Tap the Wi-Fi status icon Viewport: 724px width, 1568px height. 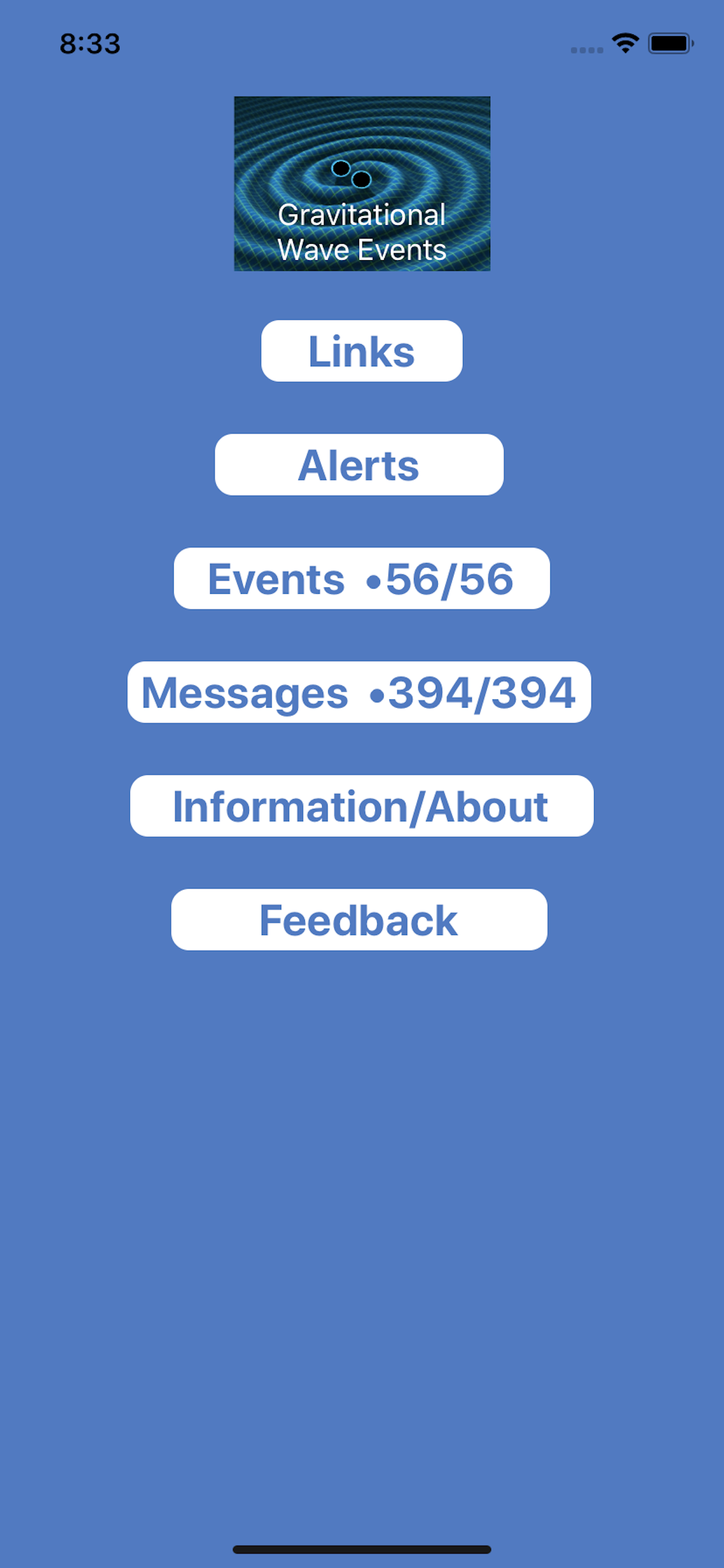[624, 41]
